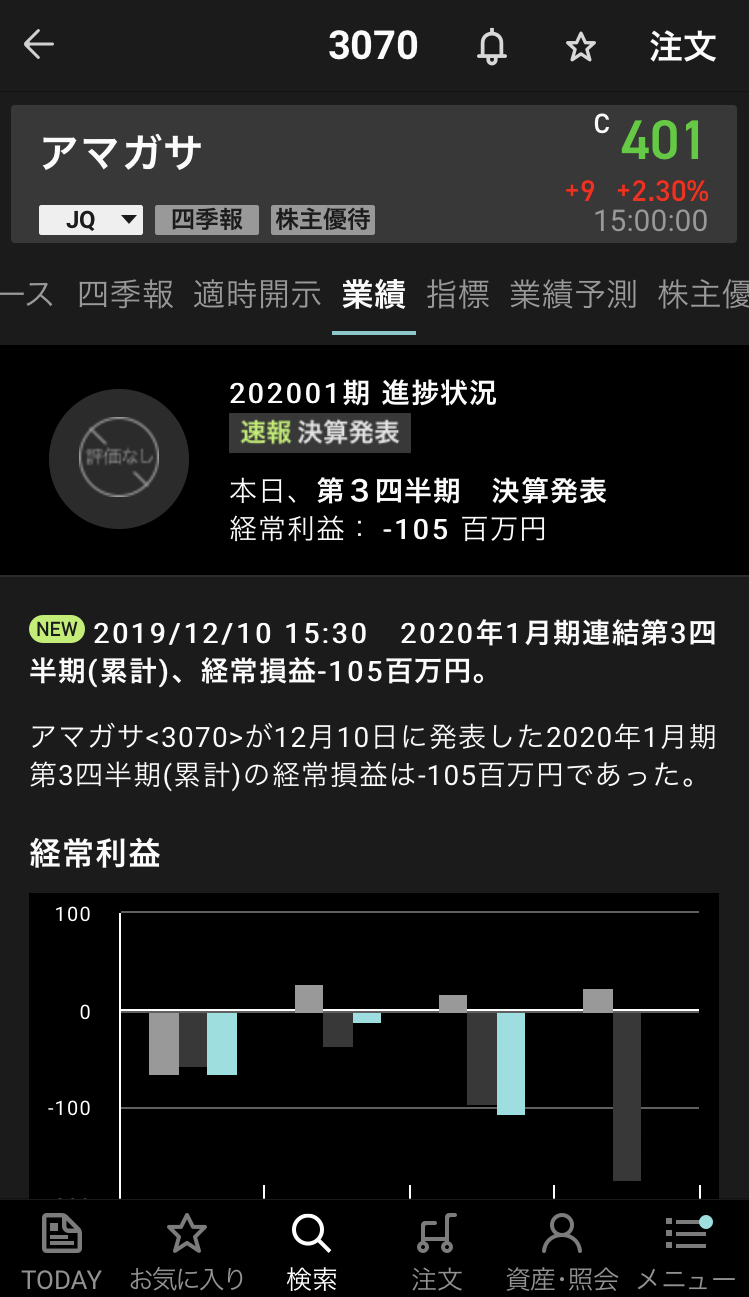Open the 四季報 chip under アマガサ

coord(207,220)
